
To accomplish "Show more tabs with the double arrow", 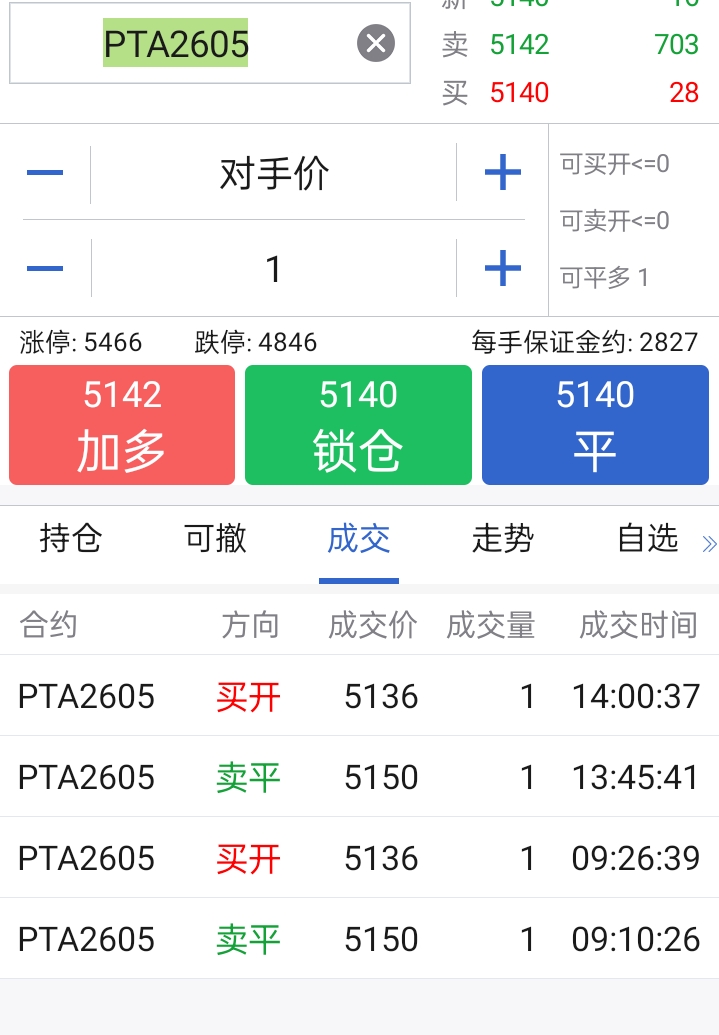I will 709,544.
